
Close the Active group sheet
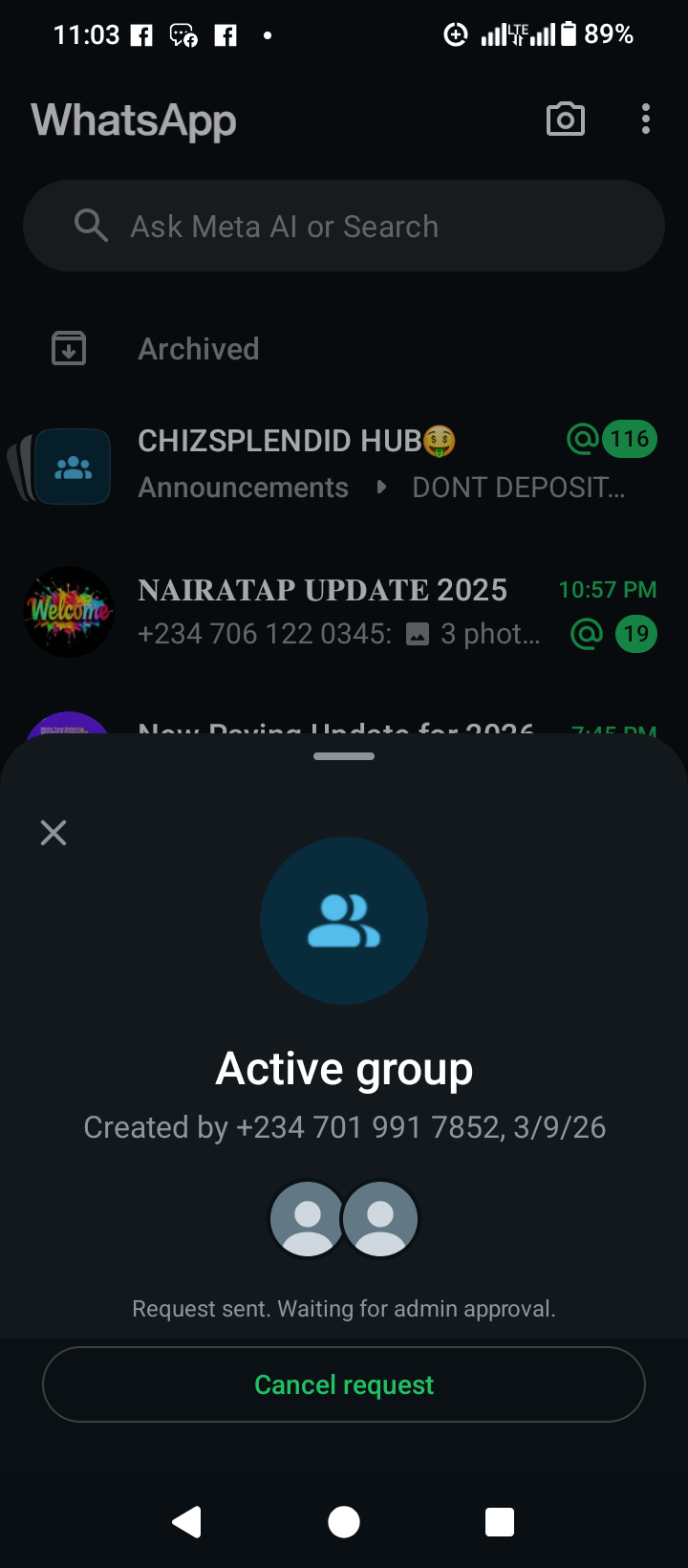[x=54, y=833]
